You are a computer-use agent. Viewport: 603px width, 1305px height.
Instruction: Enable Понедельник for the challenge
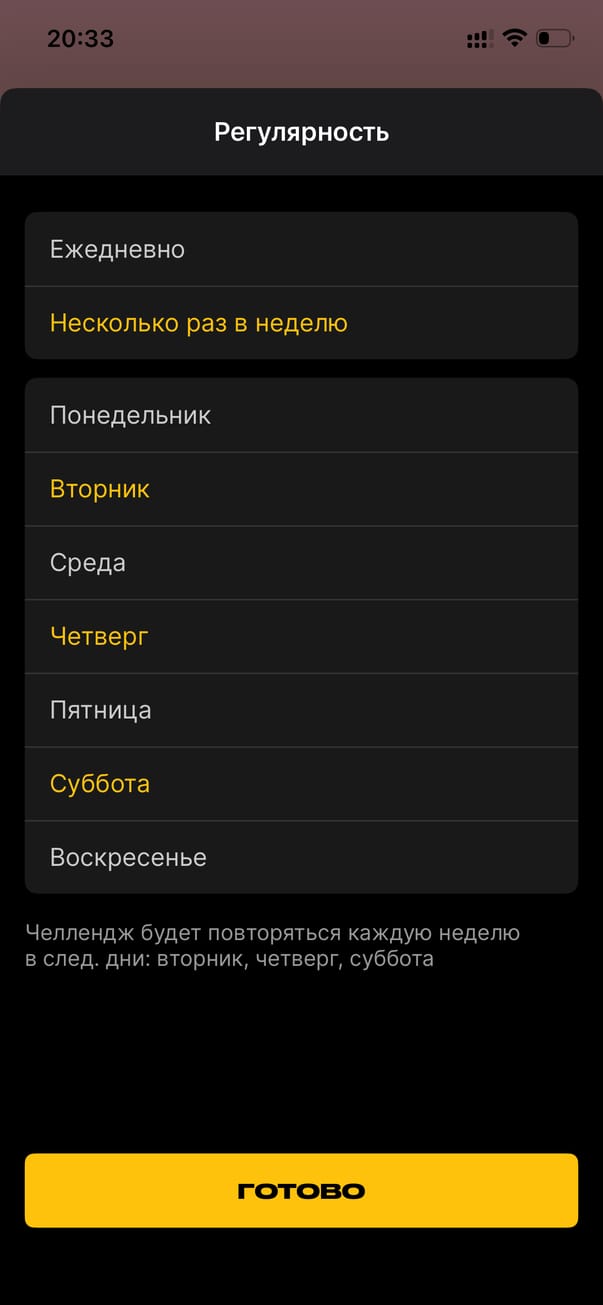coord(301,415)
